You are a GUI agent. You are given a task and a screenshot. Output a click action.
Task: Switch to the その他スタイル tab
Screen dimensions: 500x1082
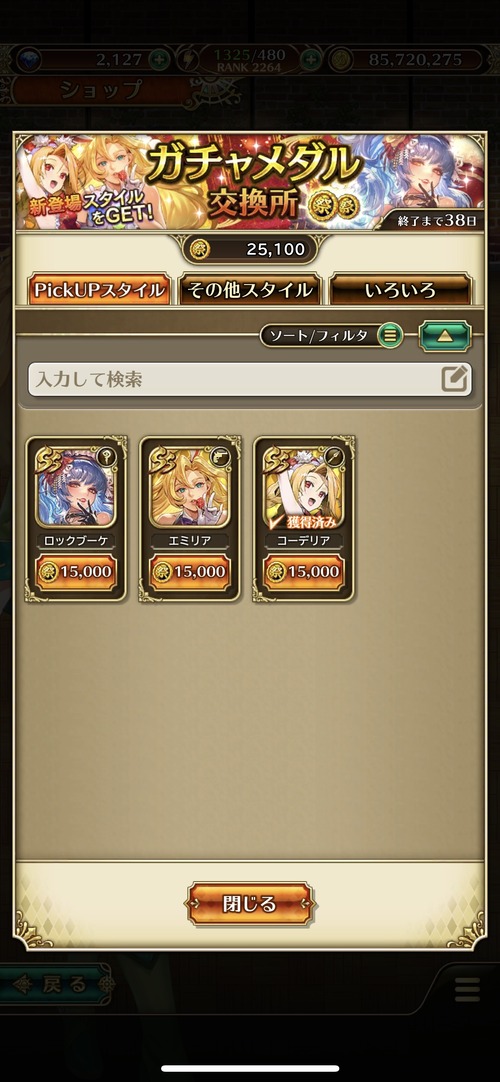coord(250,289)
